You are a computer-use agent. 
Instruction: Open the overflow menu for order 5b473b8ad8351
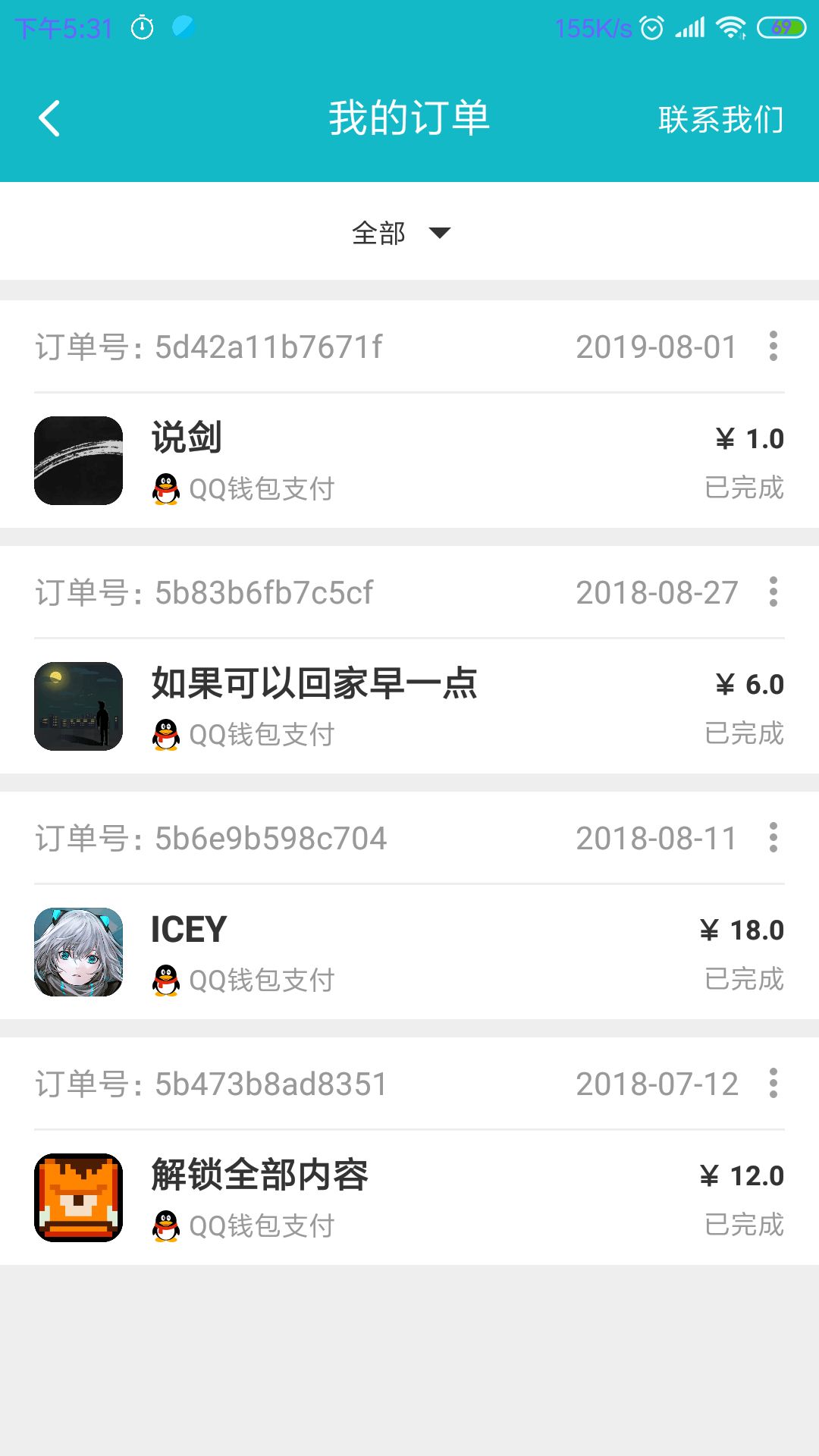(x=773, y=1084)
